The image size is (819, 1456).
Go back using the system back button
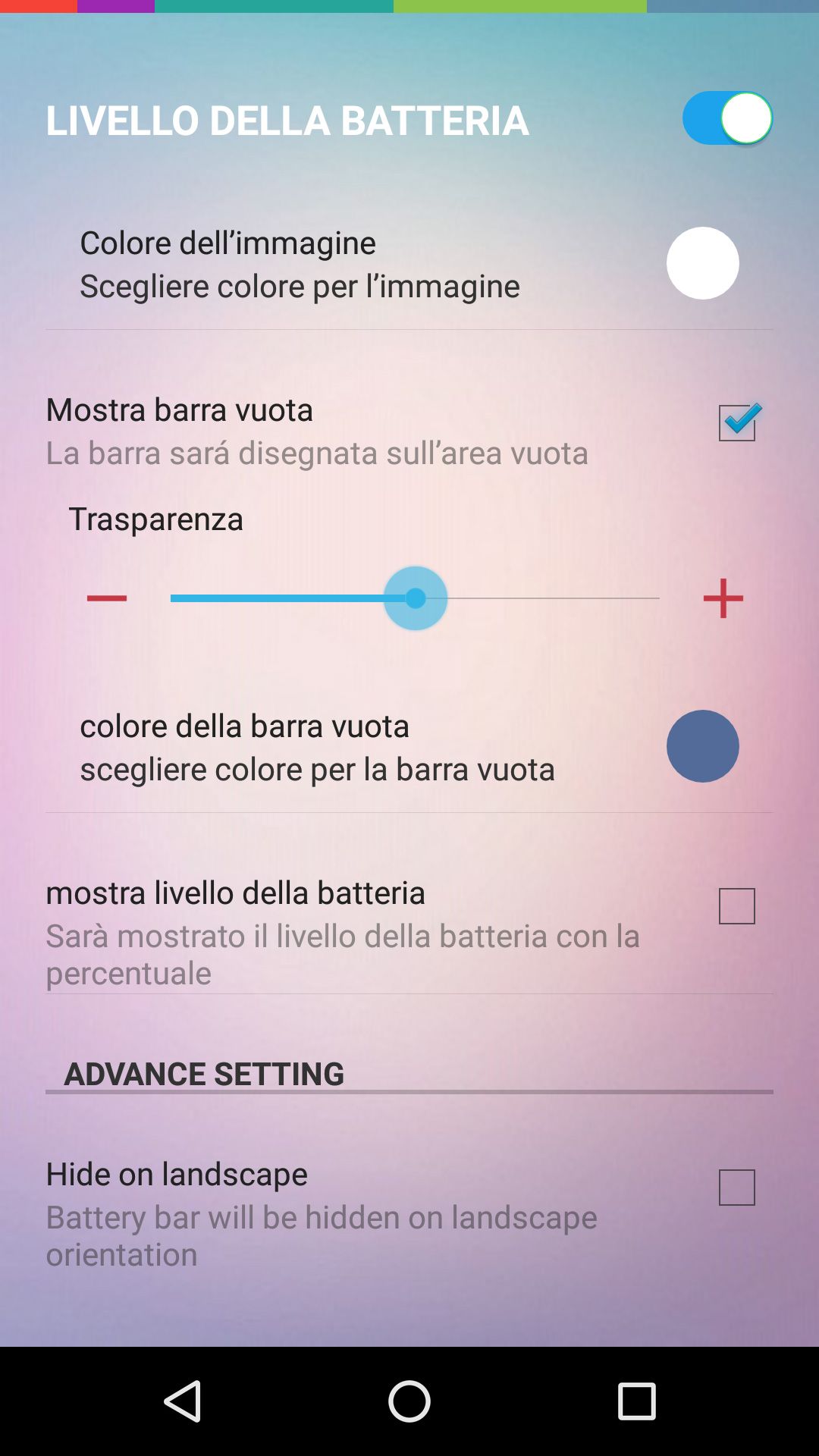pyautogui.click(x=183, y=1401)
